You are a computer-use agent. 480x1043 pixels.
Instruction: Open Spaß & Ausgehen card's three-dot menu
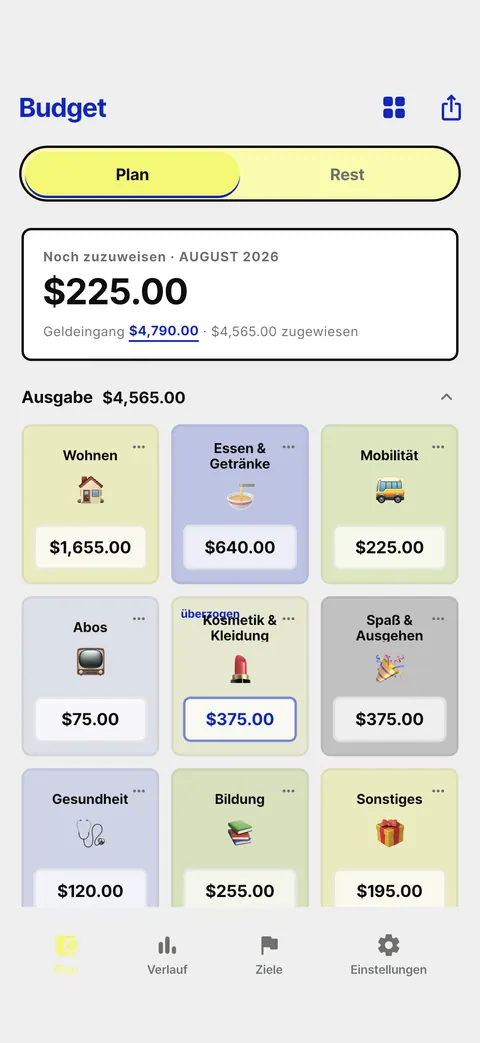tap(438, 619)
